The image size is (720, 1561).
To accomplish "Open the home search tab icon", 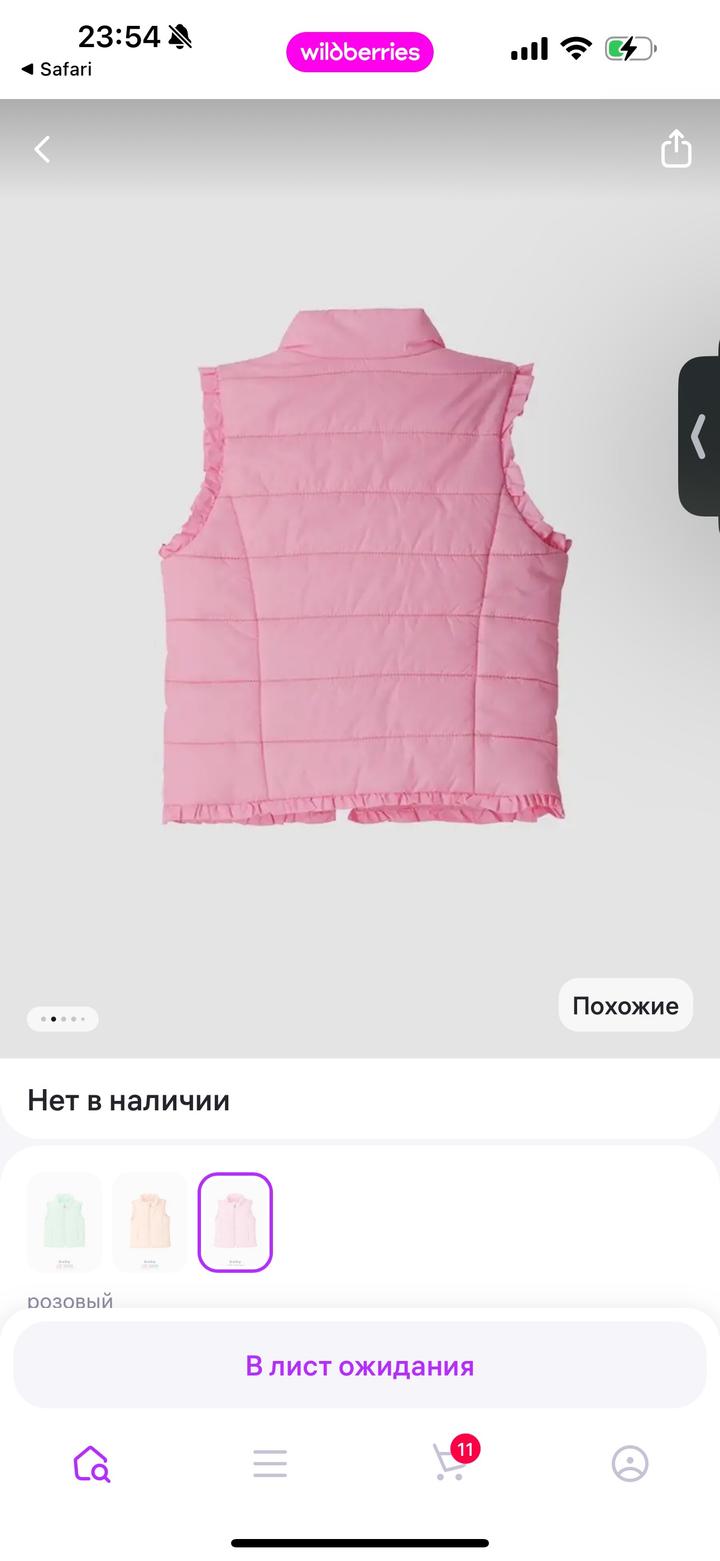I will click(90, 1463).
